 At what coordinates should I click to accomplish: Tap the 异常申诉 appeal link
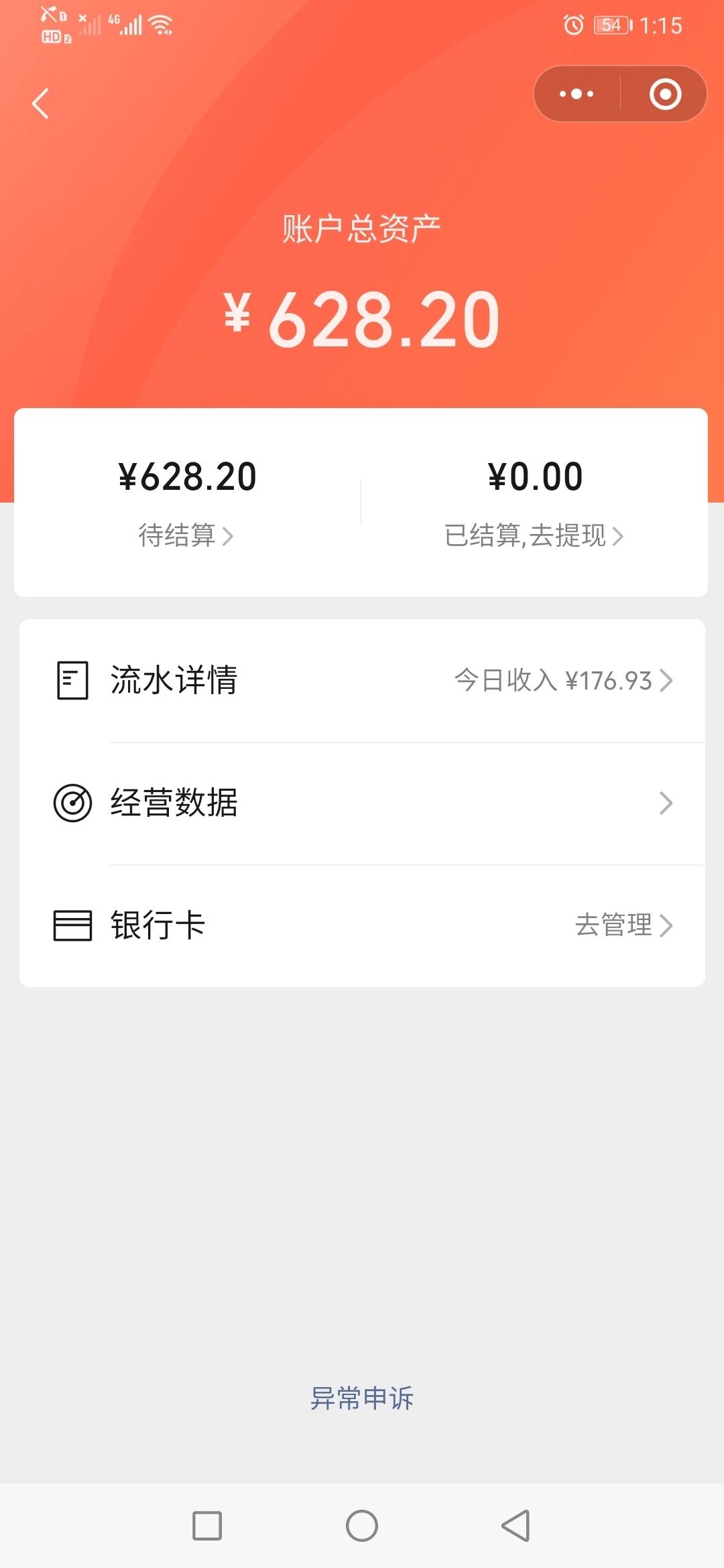click(362, 1398)
